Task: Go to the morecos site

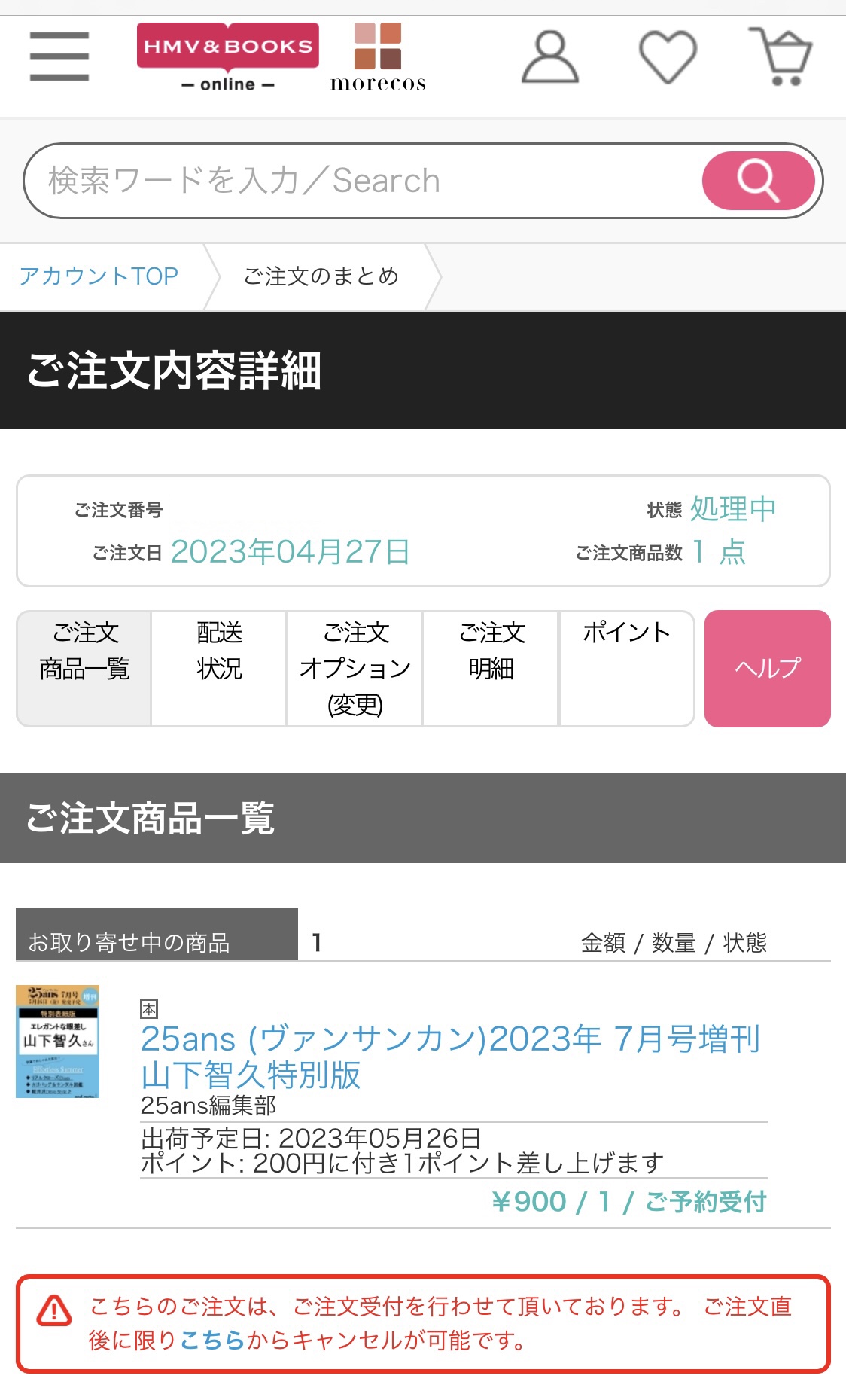Action: (x=378, y=57)
